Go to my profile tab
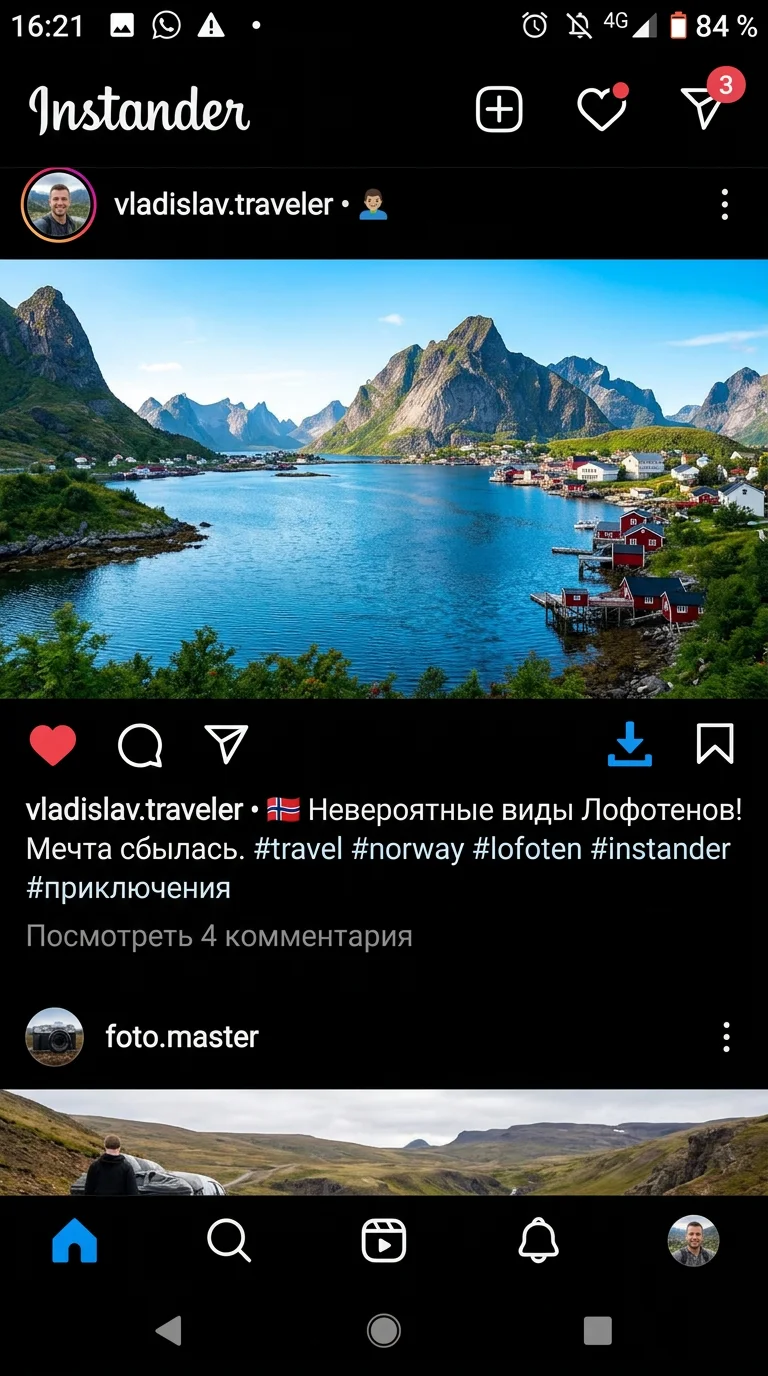Viewport: 768px width, 1376px height. [x=693, y=1241]
